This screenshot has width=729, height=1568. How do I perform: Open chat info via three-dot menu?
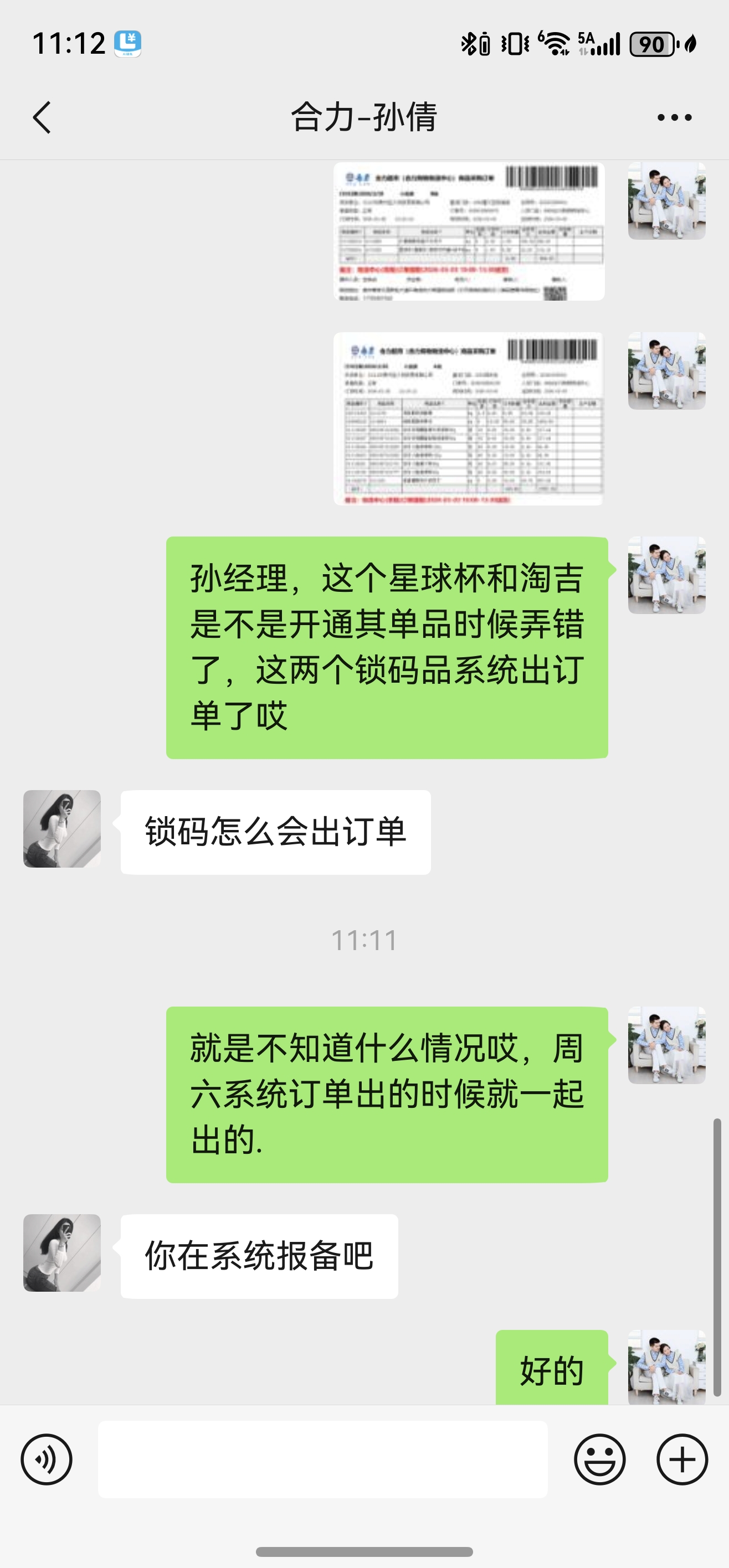coord(674,117)
